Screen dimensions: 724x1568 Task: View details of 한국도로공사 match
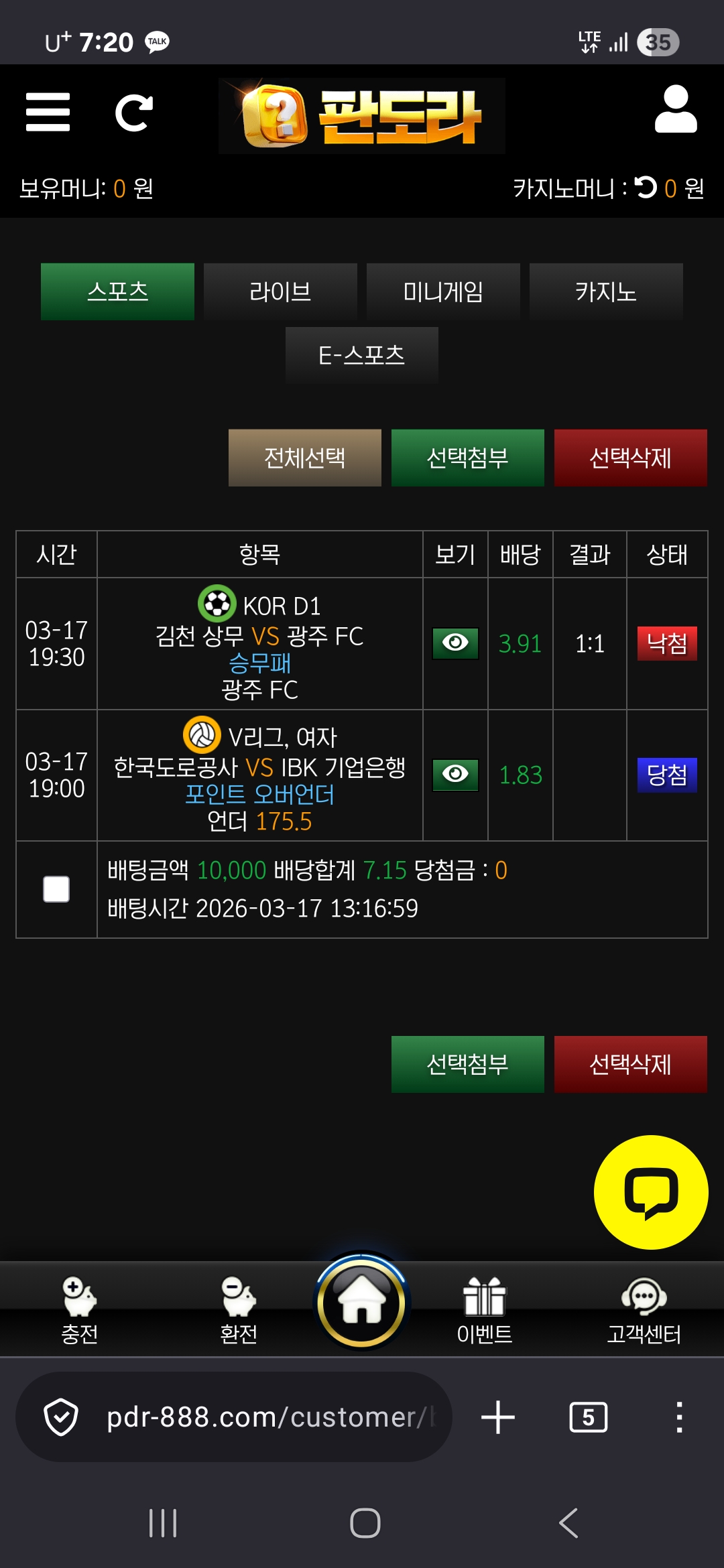tap(455, 775)
